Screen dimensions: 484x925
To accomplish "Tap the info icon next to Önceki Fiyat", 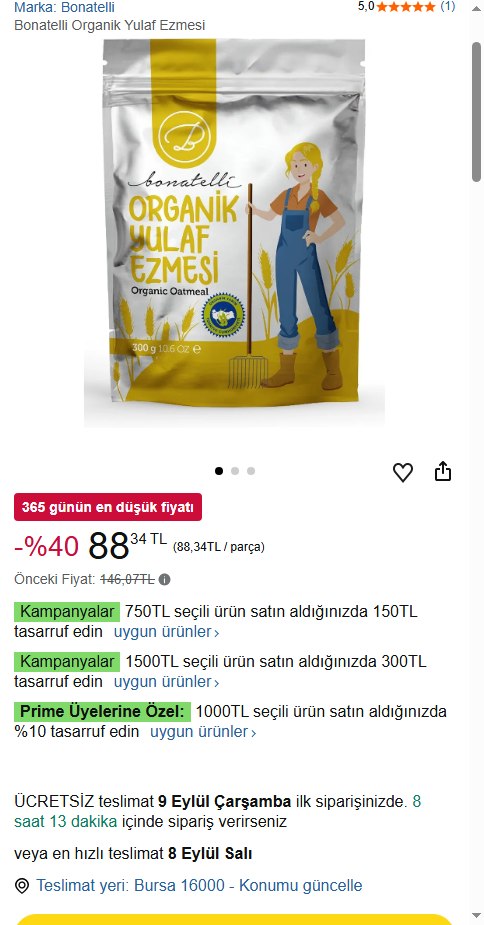I will point(165,579).
